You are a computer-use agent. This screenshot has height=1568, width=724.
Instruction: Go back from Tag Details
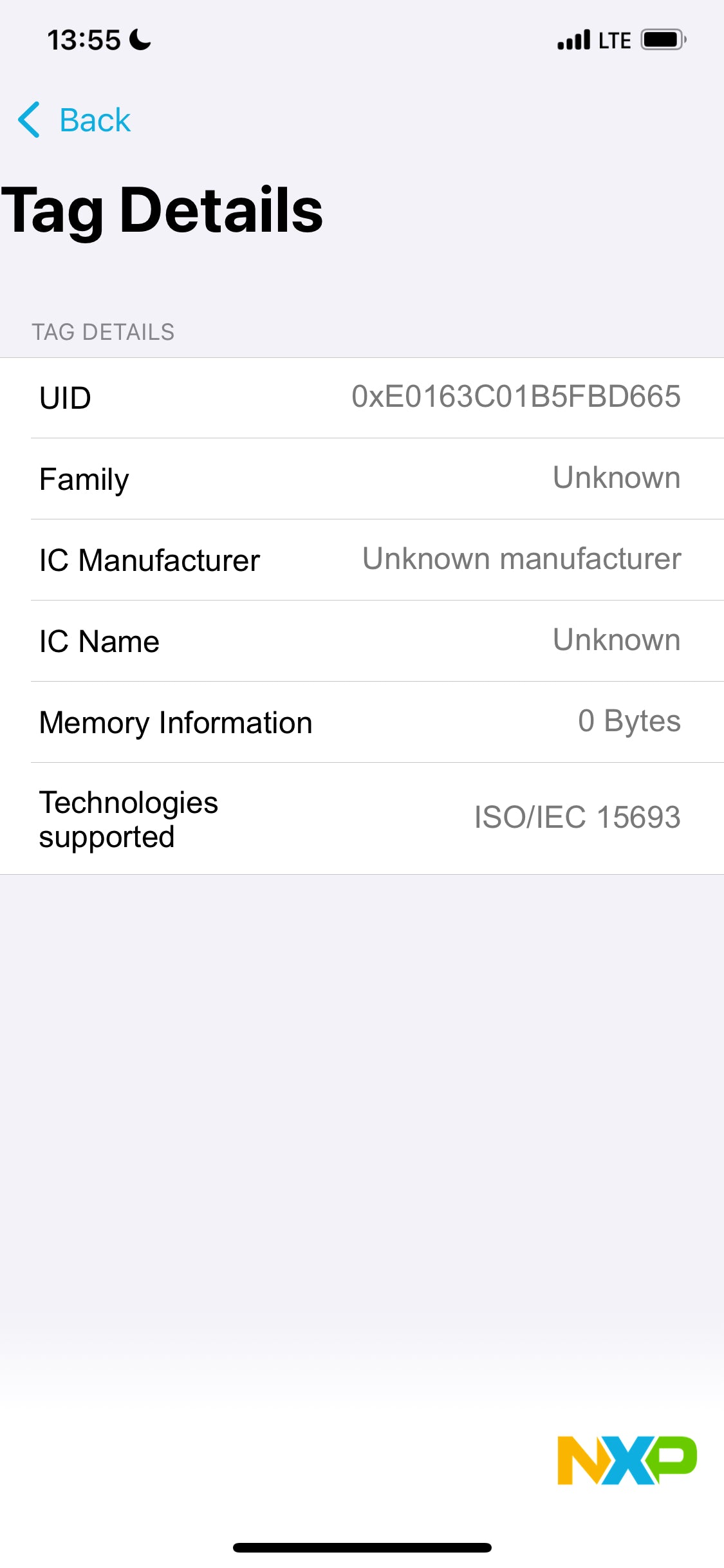tap(74, 120)
